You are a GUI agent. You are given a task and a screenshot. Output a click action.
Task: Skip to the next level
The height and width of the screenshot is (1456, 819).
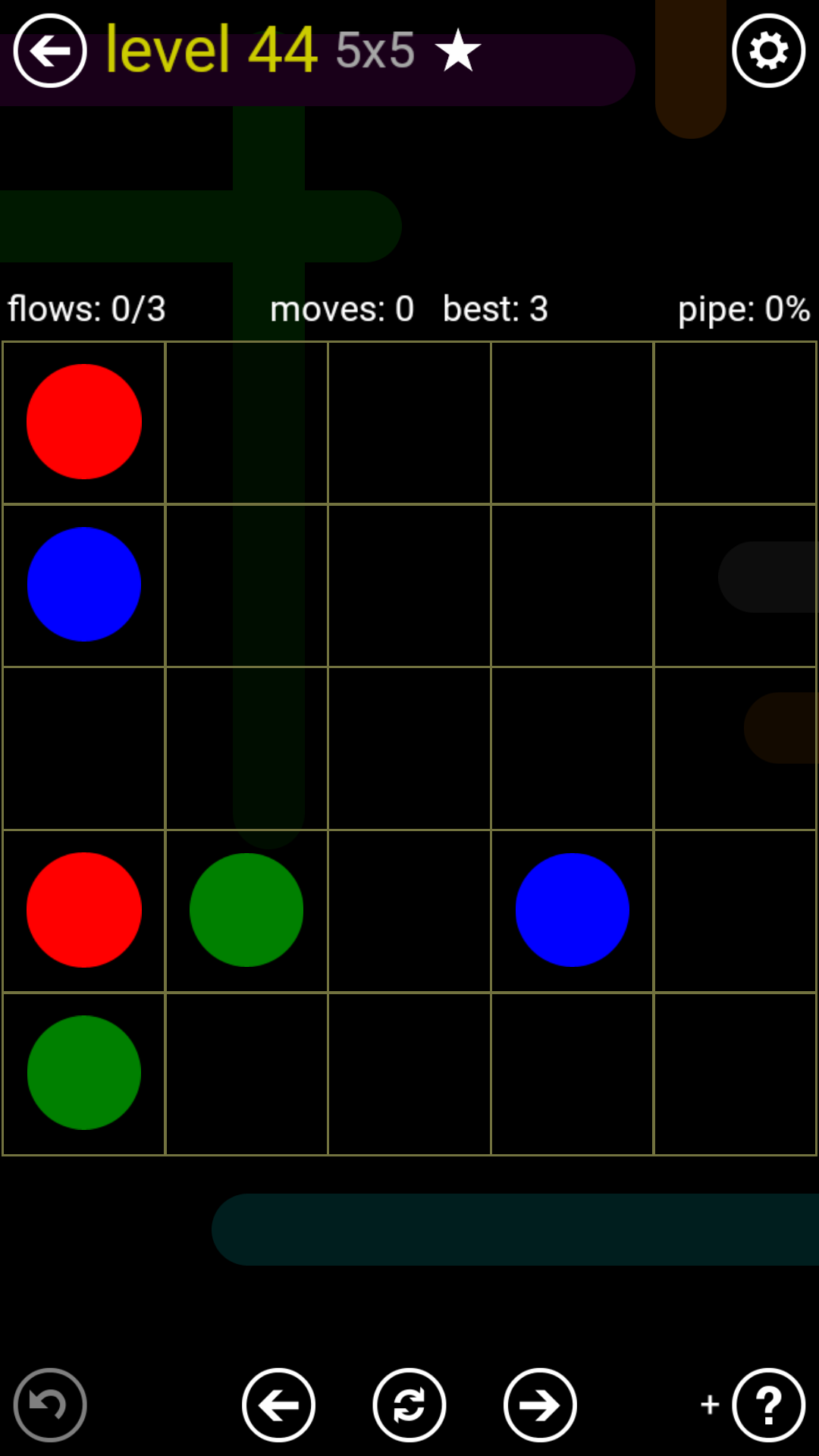coord(540,1404)
